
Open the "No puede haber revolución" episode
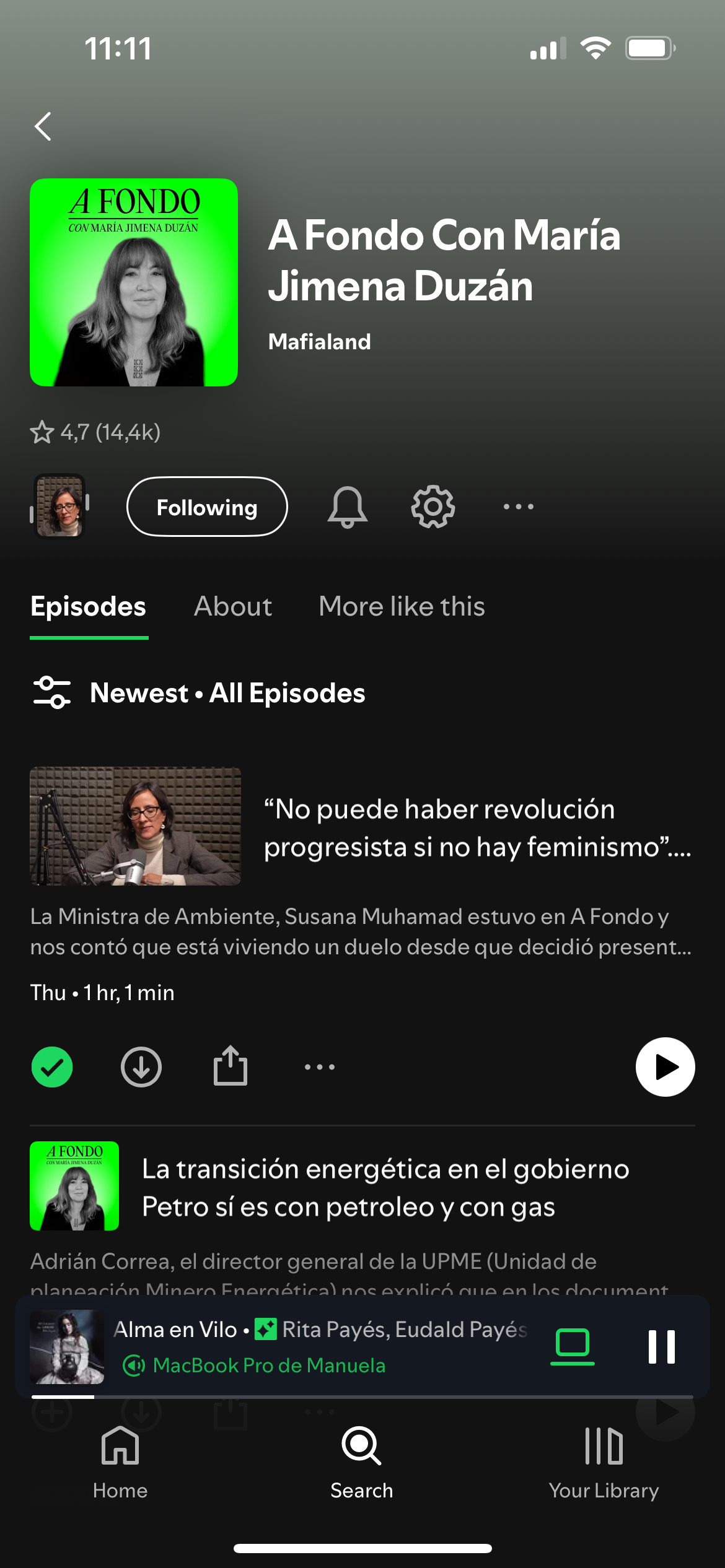477,827
